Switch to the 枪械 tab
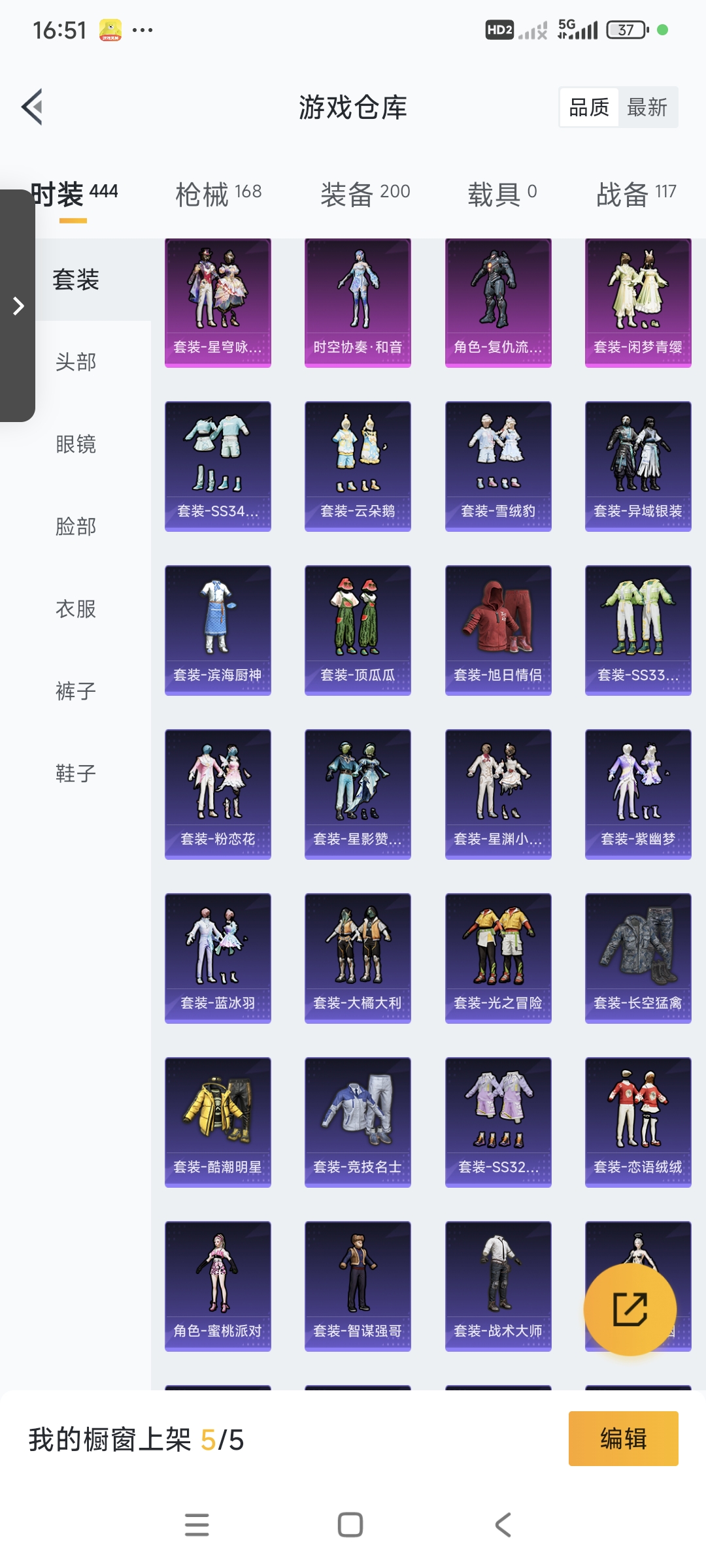 click(218, 193)
